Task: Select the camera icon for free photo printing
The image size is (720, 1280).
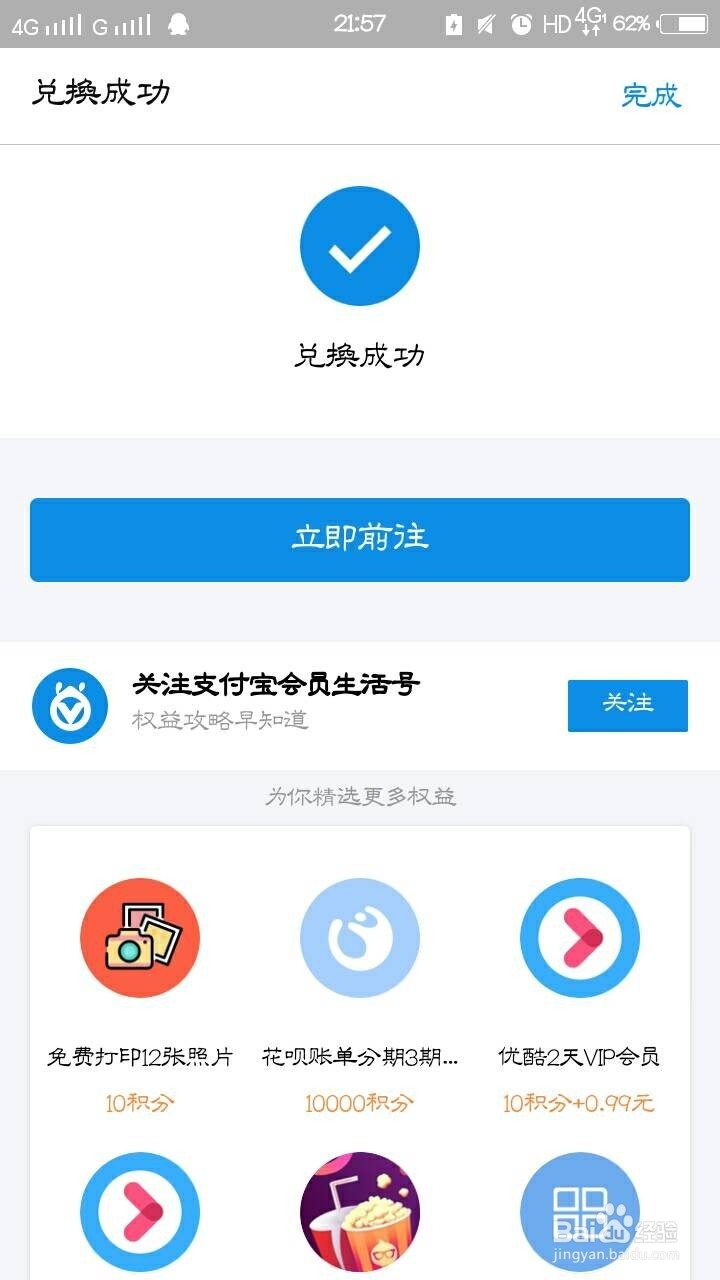Action: pos(140,938)
